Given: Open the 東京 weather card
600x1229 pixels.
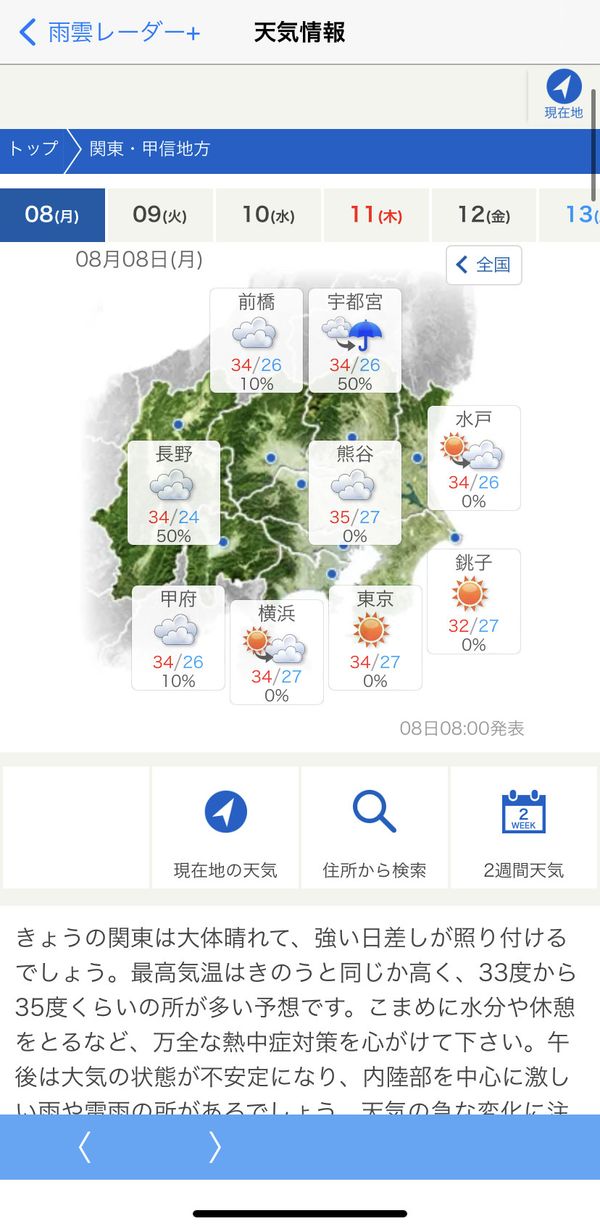Looking at the screenshot, I should (x=375, y=638).
